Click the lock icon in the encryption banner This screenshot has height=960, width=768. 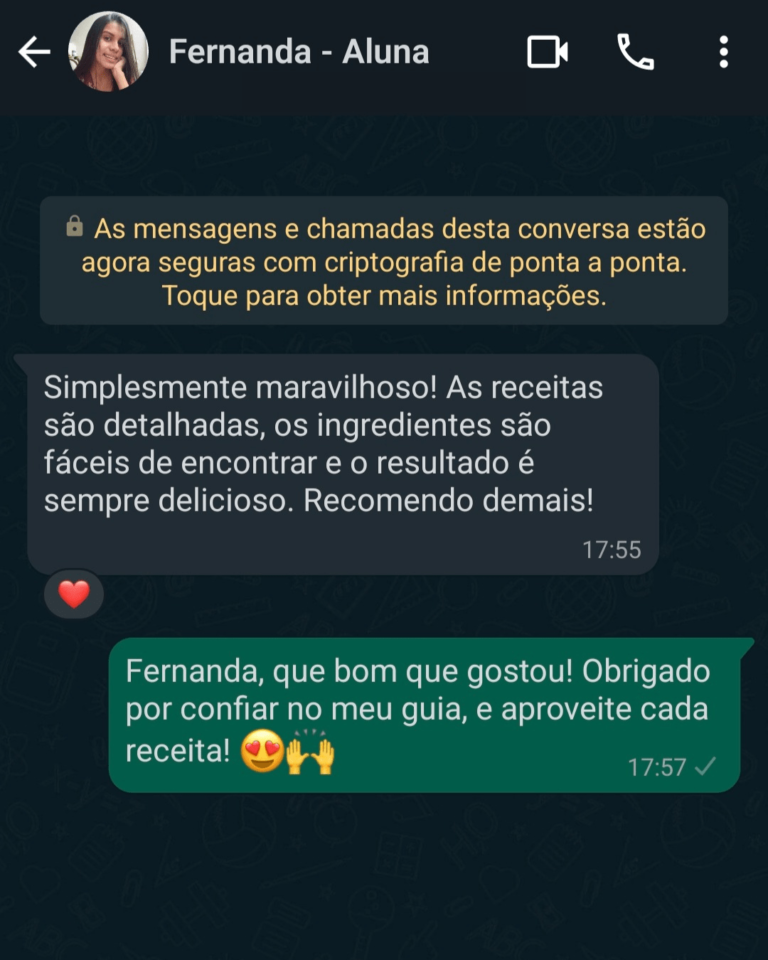point(72,229)
